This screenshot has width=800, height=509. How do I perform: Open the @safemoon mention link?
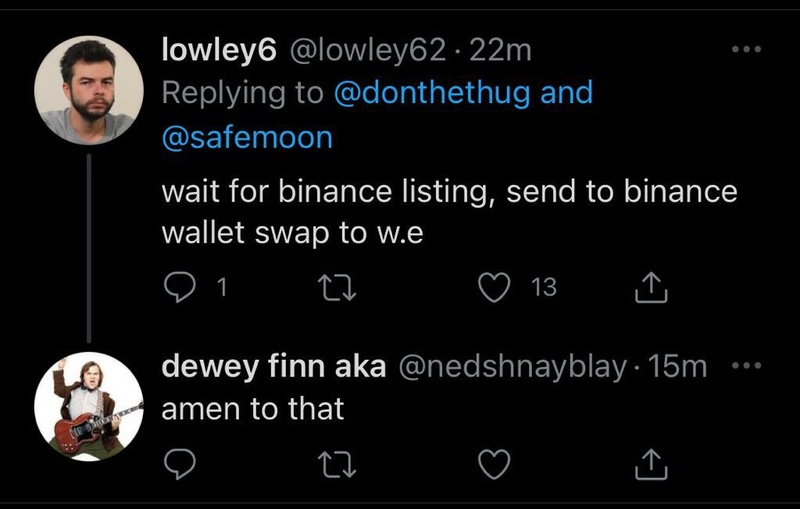(x=246, y=137)
